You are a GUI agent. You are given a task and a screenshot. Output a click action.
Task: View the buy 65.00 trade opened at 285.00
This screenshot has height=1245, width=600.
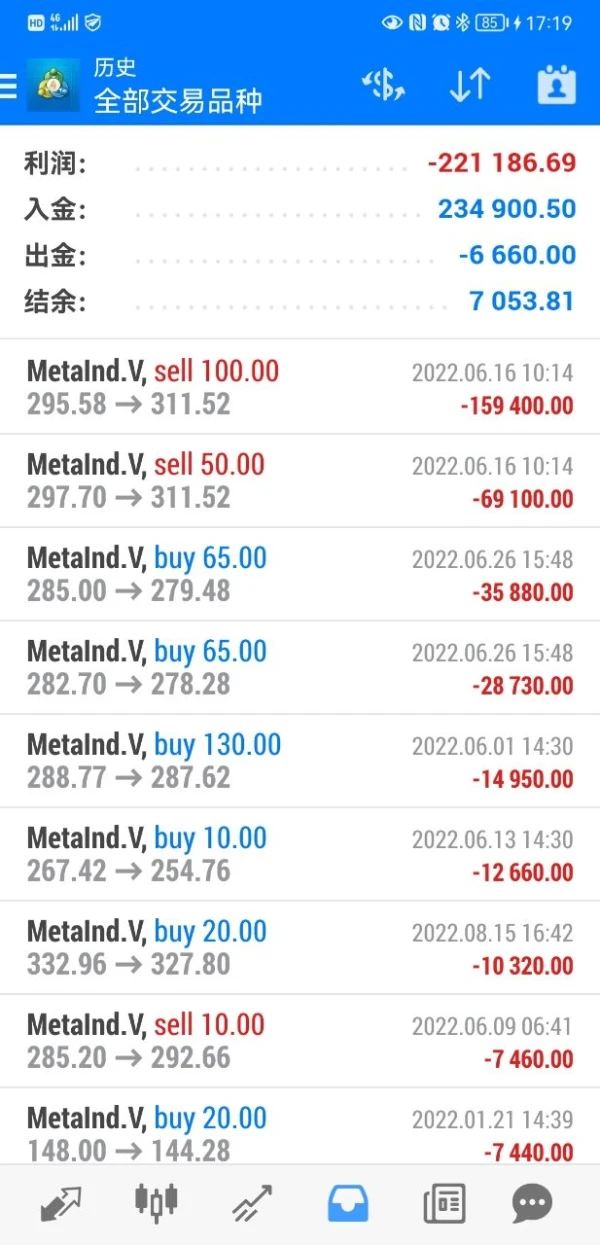point(300,574)
